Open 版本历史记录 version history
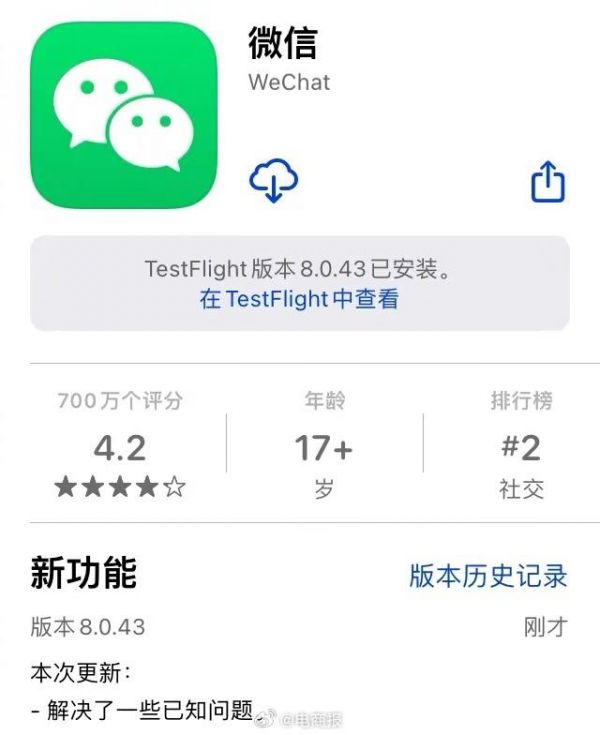Viewport: 600px width, 735px height. point(488,575)
